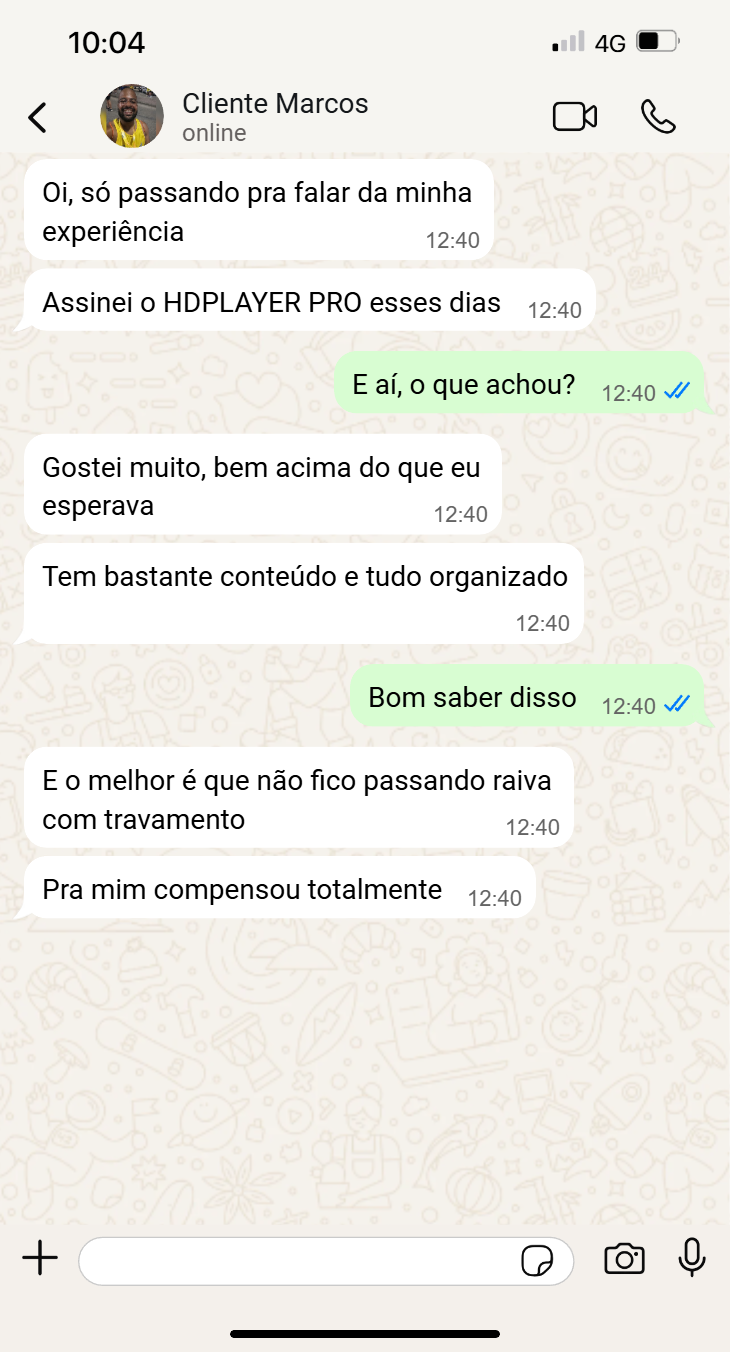Open the camera to take a photo
The height and width of the screenshot is (1352, 730).
pos(624,1259)
